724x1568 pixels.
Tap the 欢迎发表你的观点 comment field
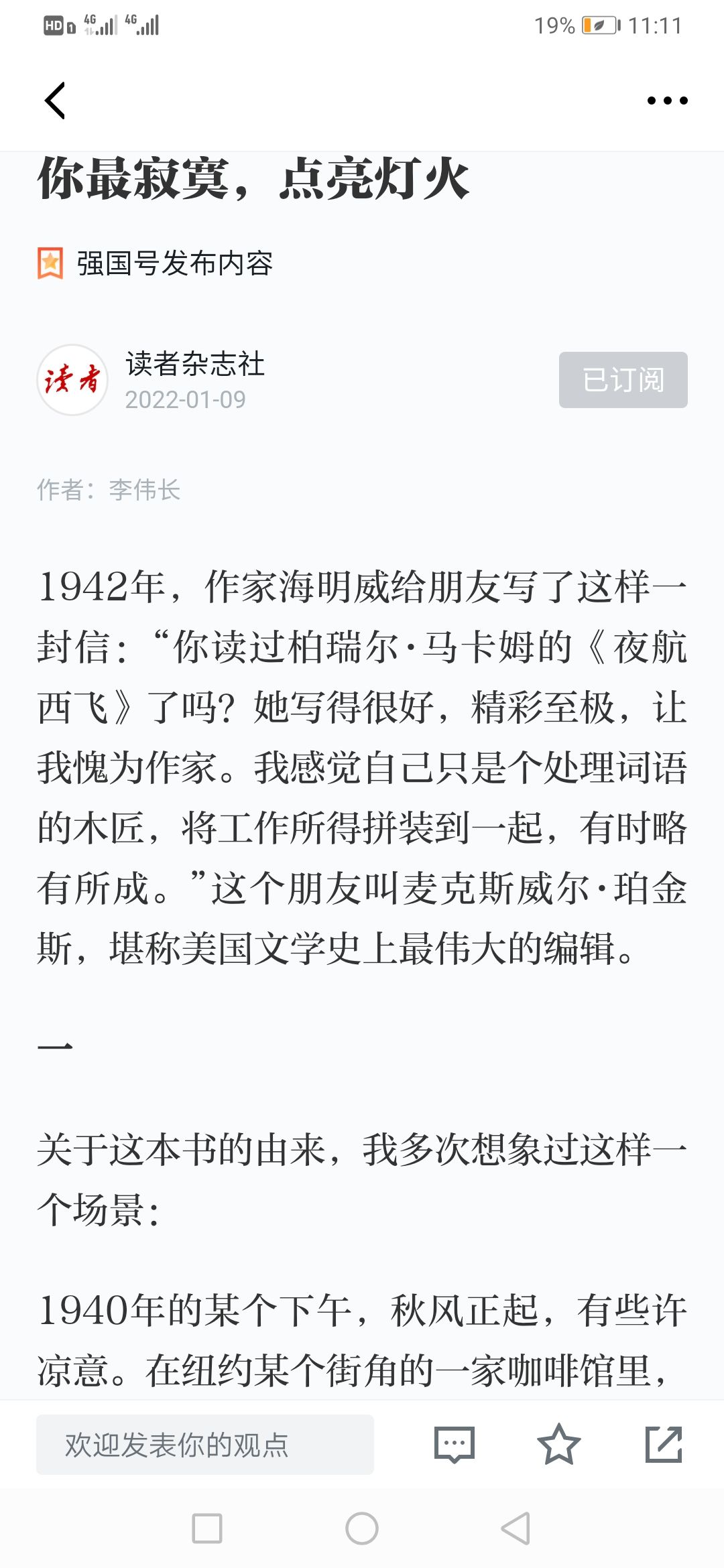[x=205, y=1445]
